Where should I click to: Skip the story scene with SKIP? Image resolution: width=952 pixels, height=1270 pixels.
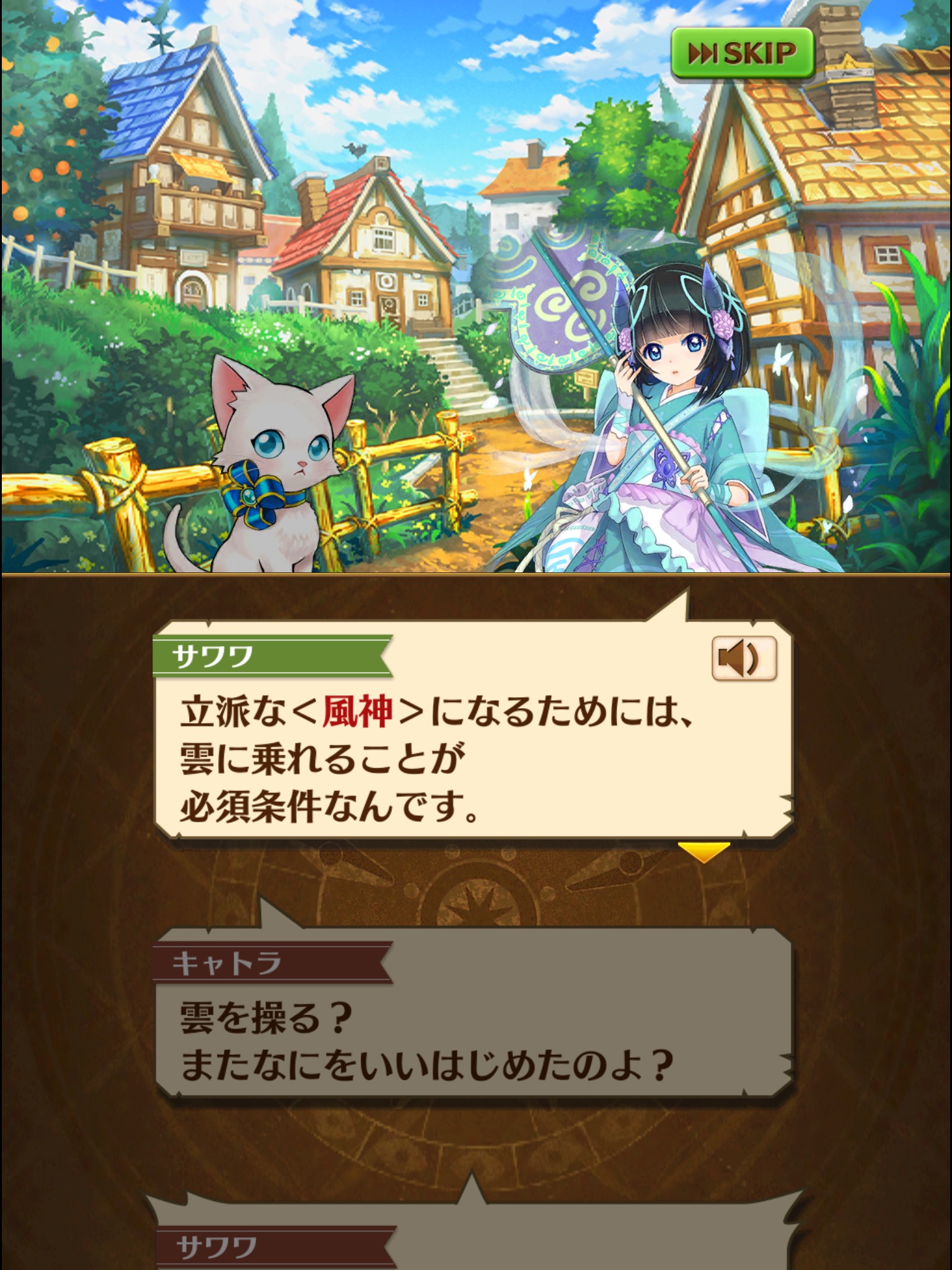tap(742, 53)
